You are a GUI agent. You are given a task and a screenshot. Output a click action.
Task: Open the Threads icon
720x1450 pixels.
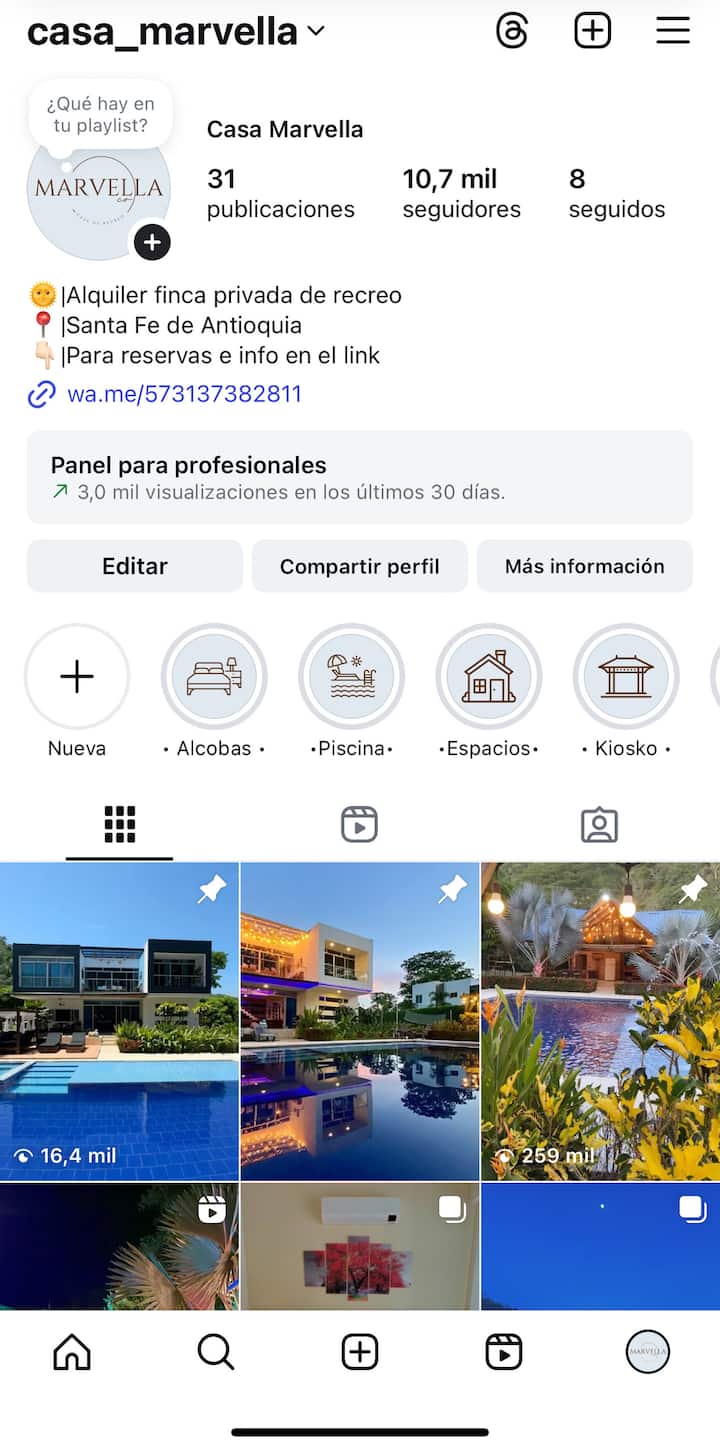point(512,31)
